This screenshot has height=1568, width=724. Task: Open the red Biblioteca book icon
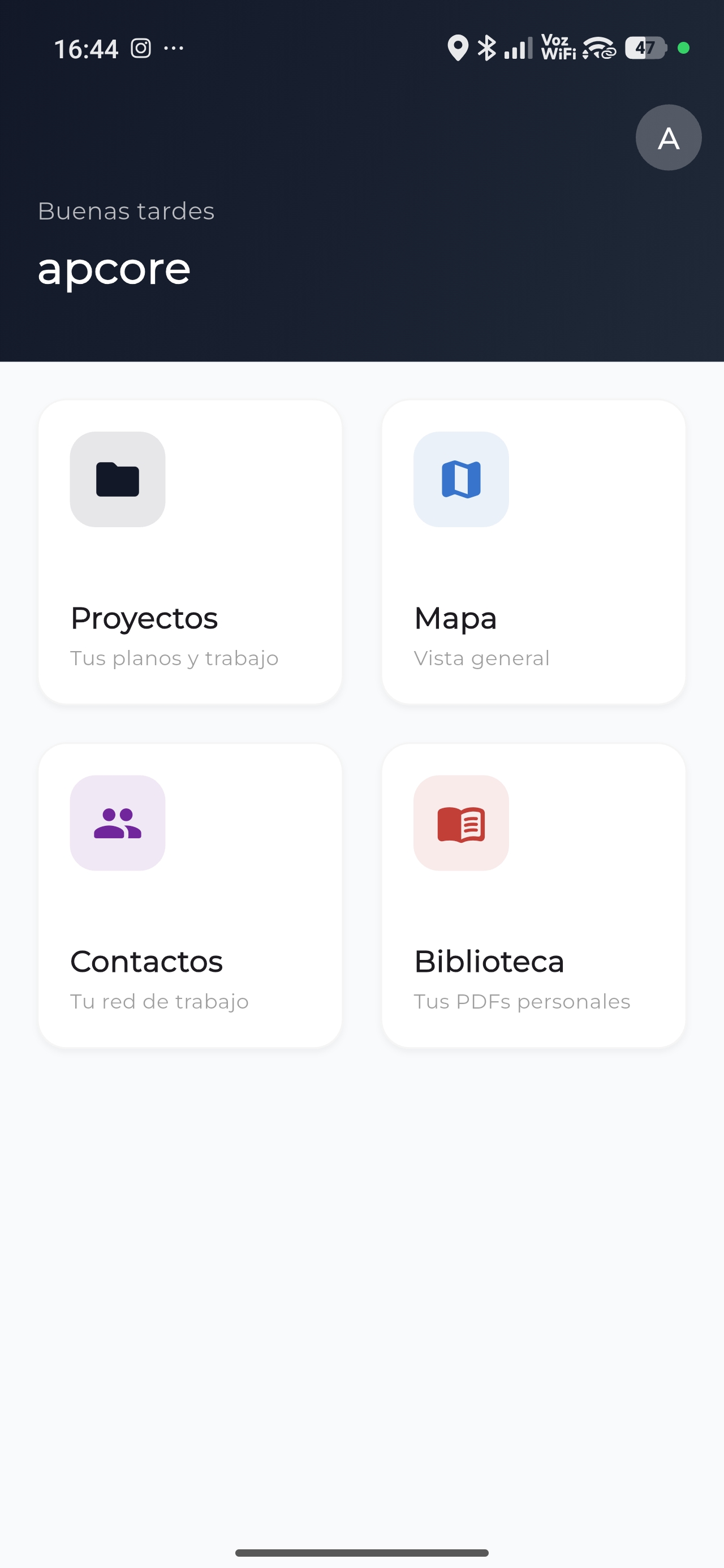coord(461,824)
